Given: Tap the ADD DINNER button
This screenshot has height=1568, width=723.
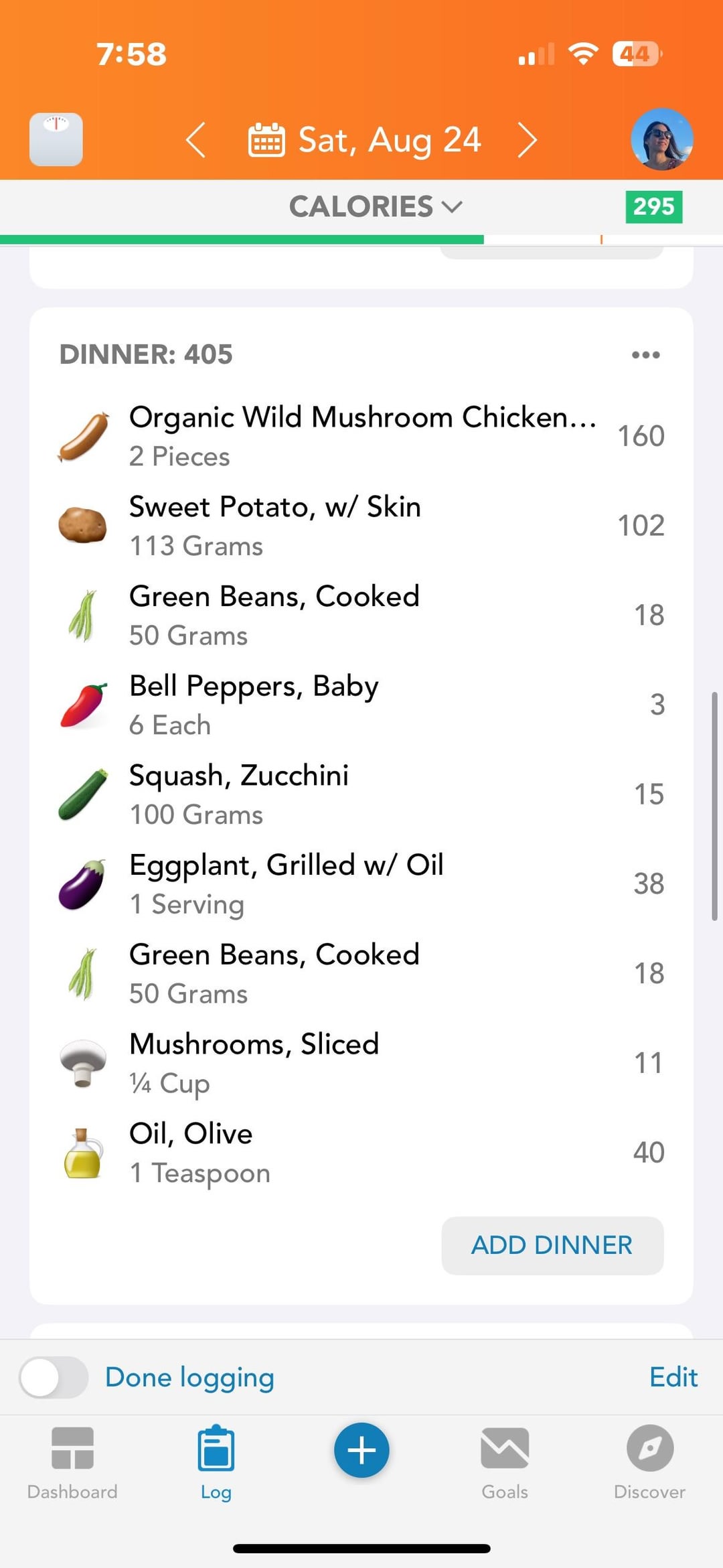Looking at the screenshot, I should click(x=552, y=1245).
